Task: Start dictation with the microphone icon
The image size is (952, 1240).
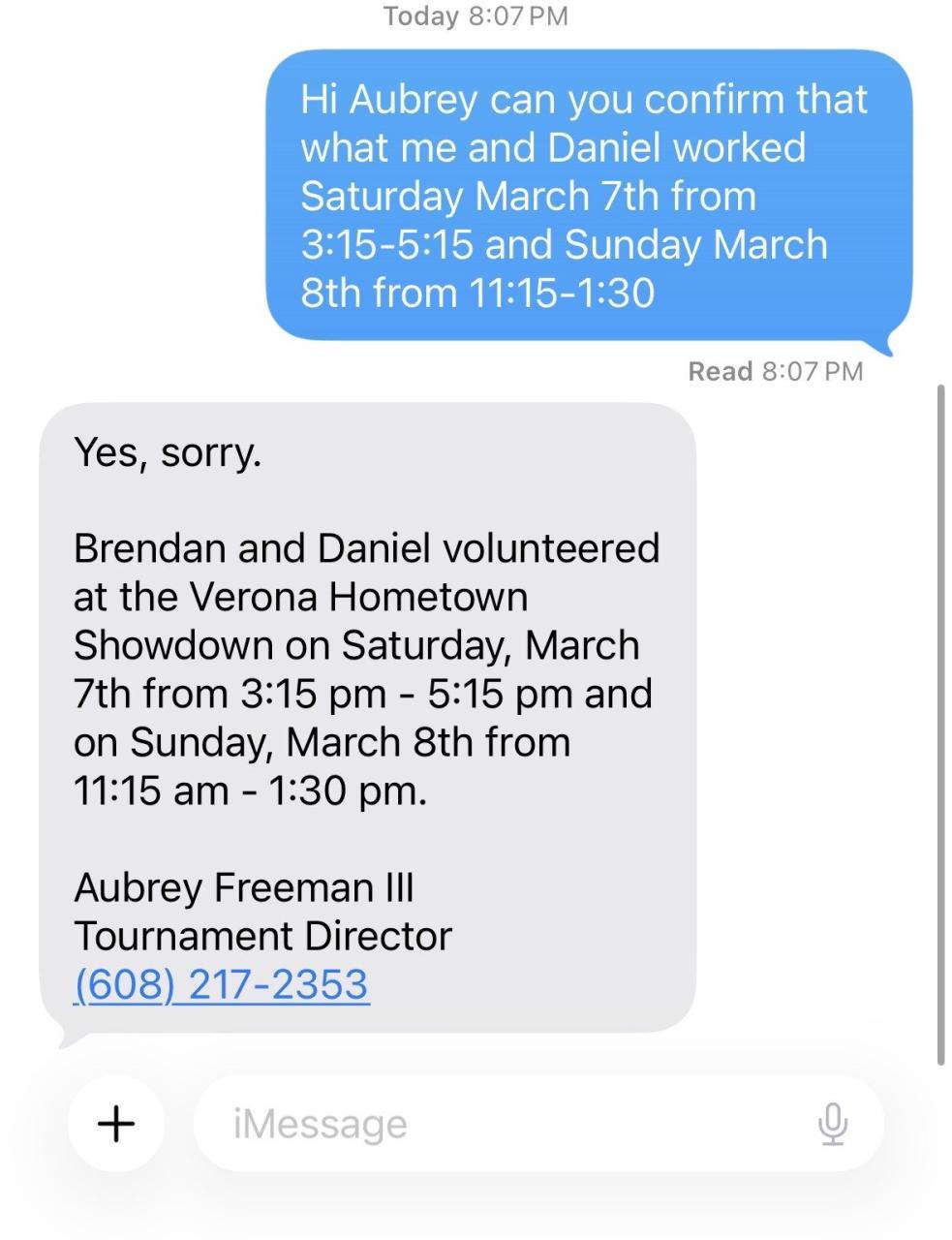Action: [x=833, y=1124]
